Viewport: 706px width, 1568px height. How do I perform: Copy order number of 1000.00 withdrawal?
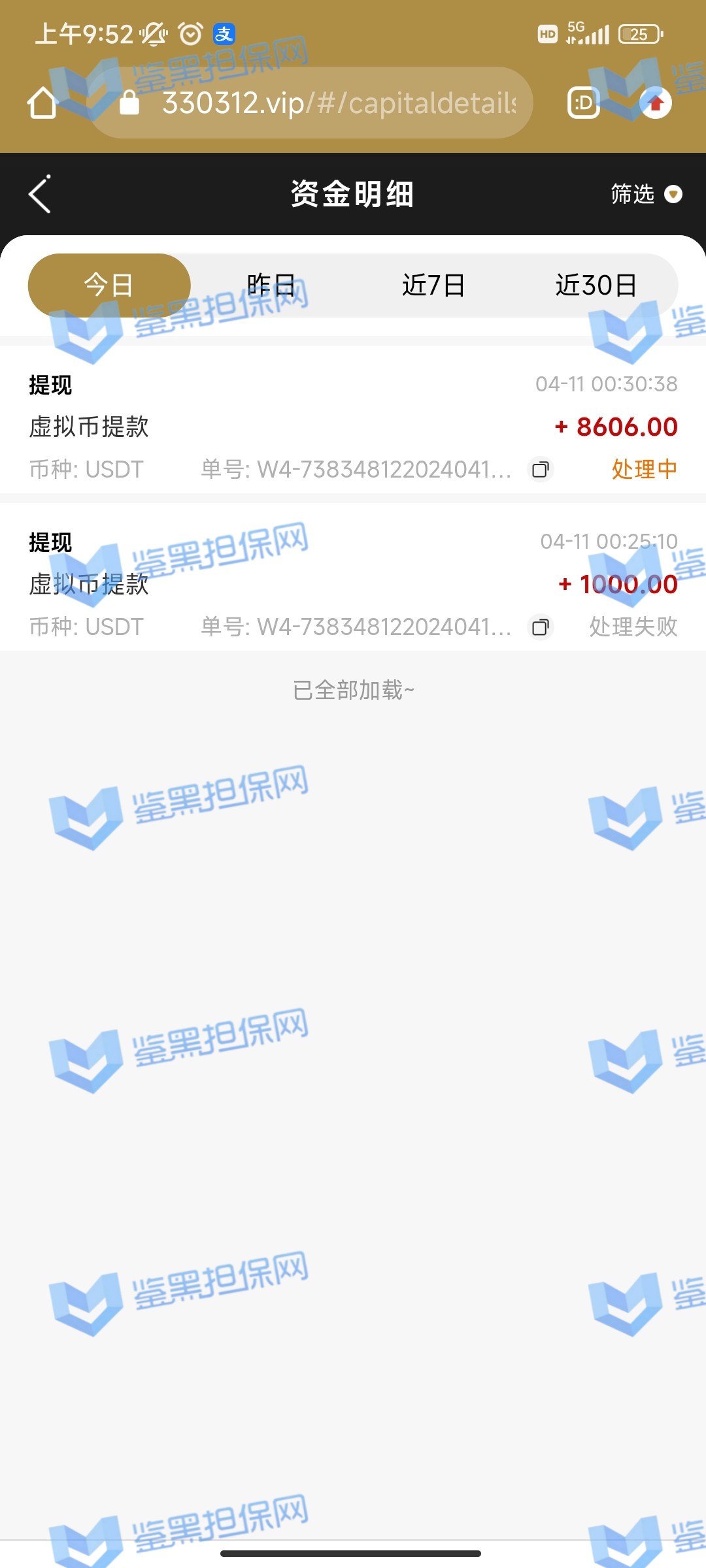coord(541,627)
